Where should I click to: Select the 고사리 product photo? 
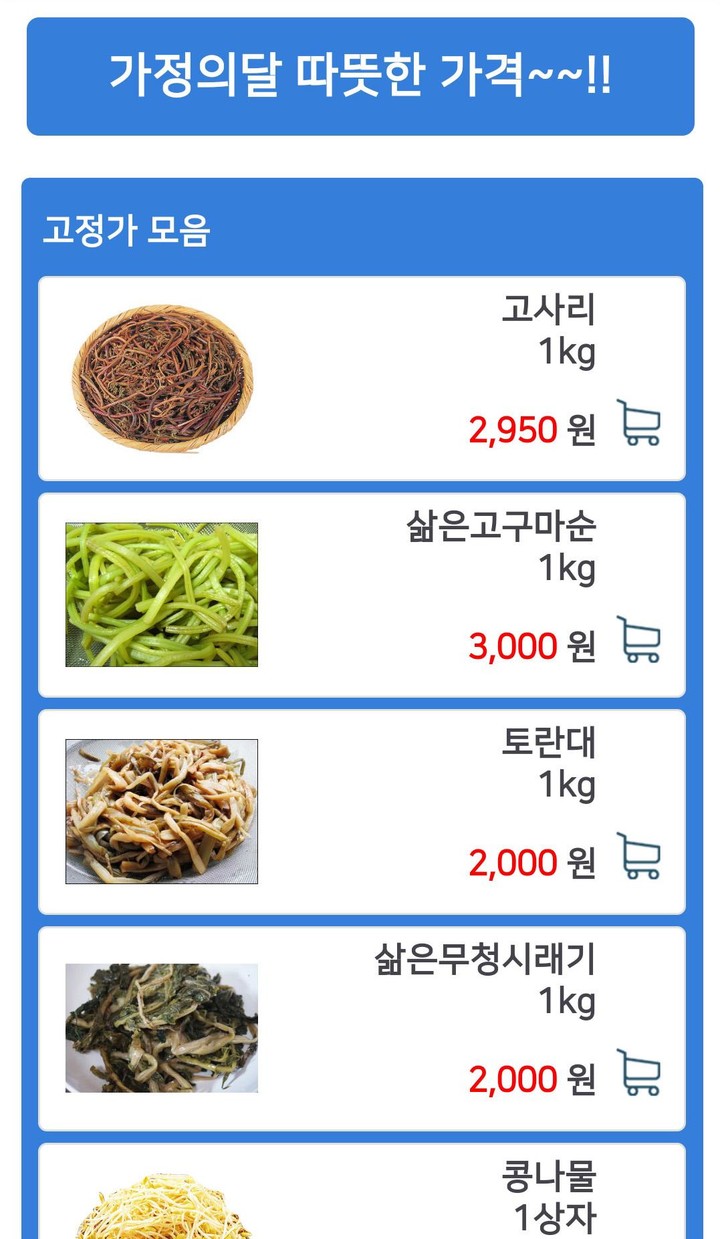[160, 375]
